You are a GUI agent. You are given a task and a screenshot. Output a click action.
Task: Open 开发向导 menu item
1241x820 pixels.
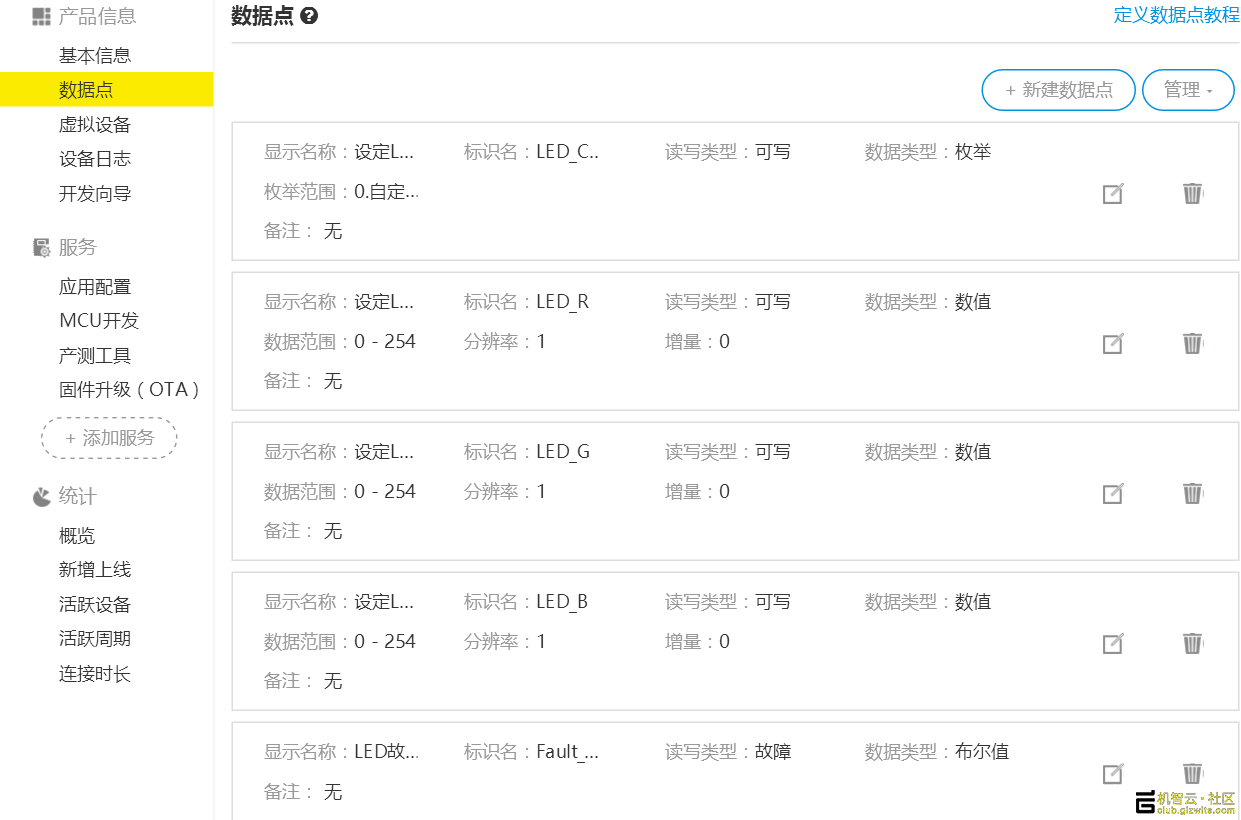pos(95,193)
